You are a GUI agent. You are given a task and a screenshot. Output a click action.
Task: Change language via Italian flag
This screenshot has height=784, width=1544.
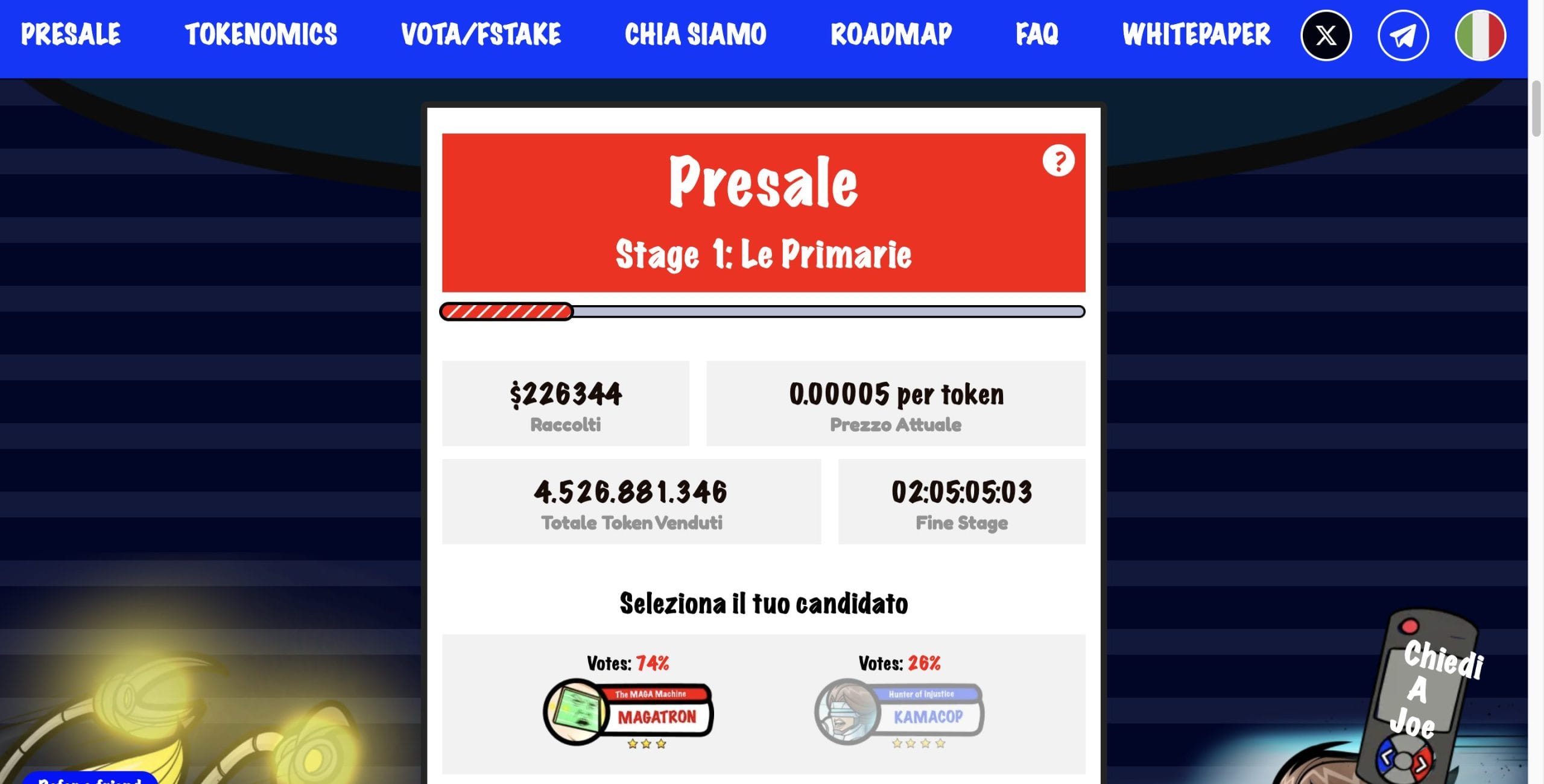pos(1480,36)
